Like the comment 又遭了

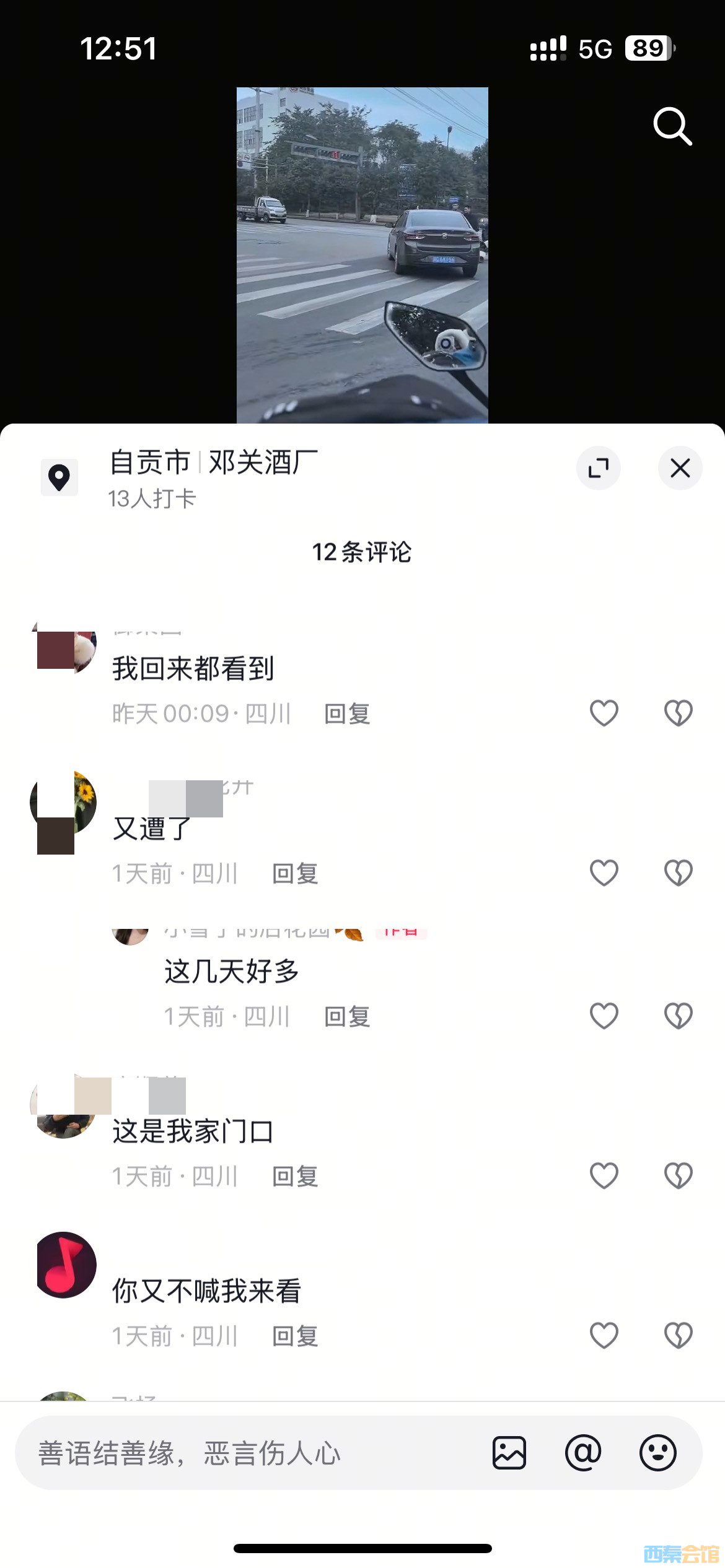tap(604, 873)
